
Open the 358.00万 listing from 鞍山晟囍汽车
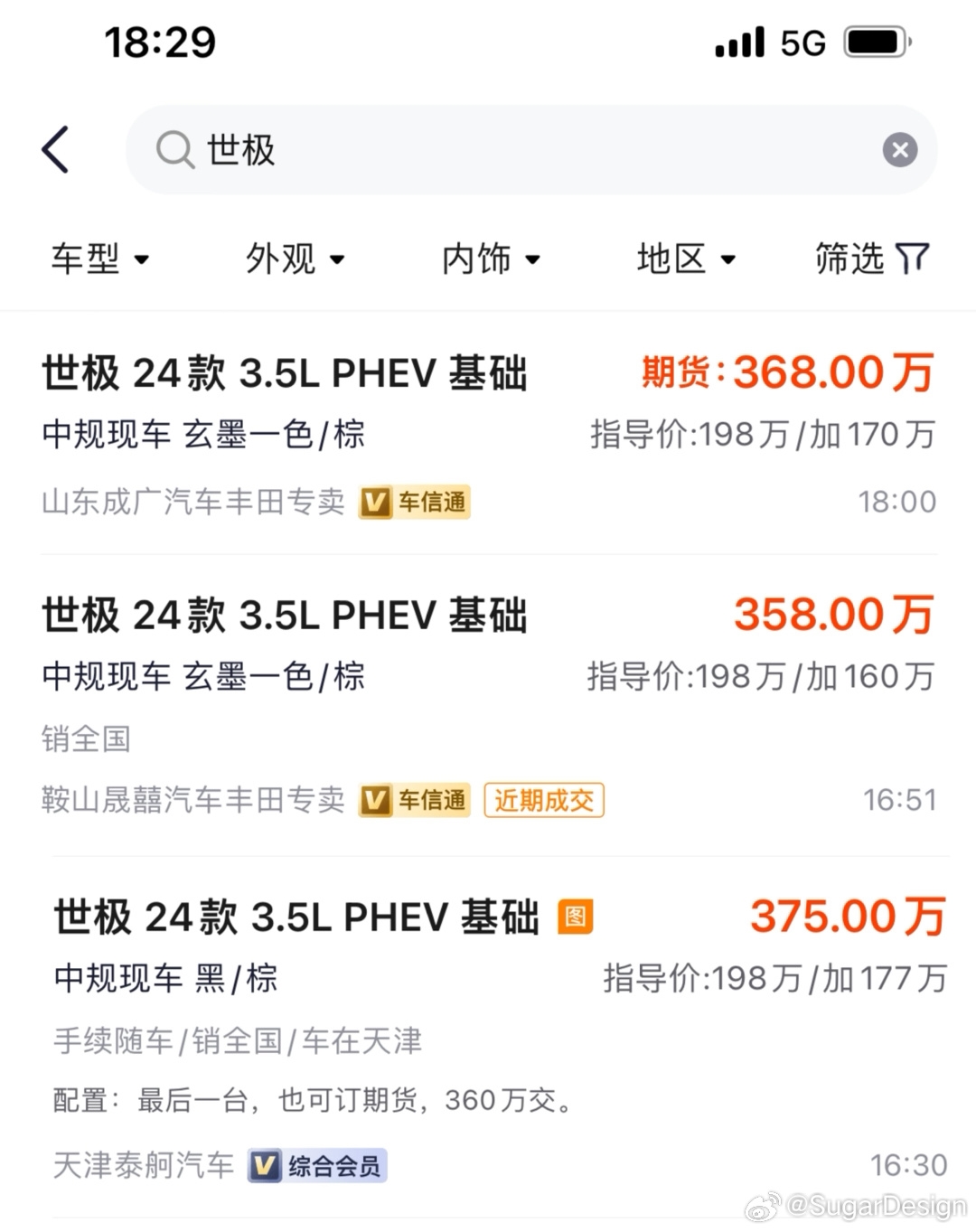[488, 705]
